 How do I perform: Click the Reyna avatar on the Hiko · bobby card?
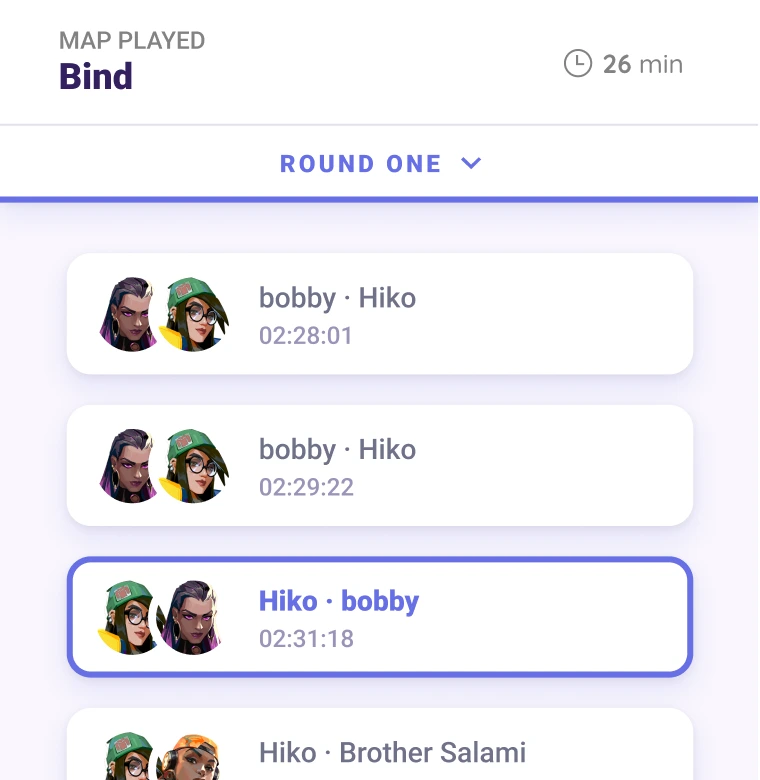(194, 616)
